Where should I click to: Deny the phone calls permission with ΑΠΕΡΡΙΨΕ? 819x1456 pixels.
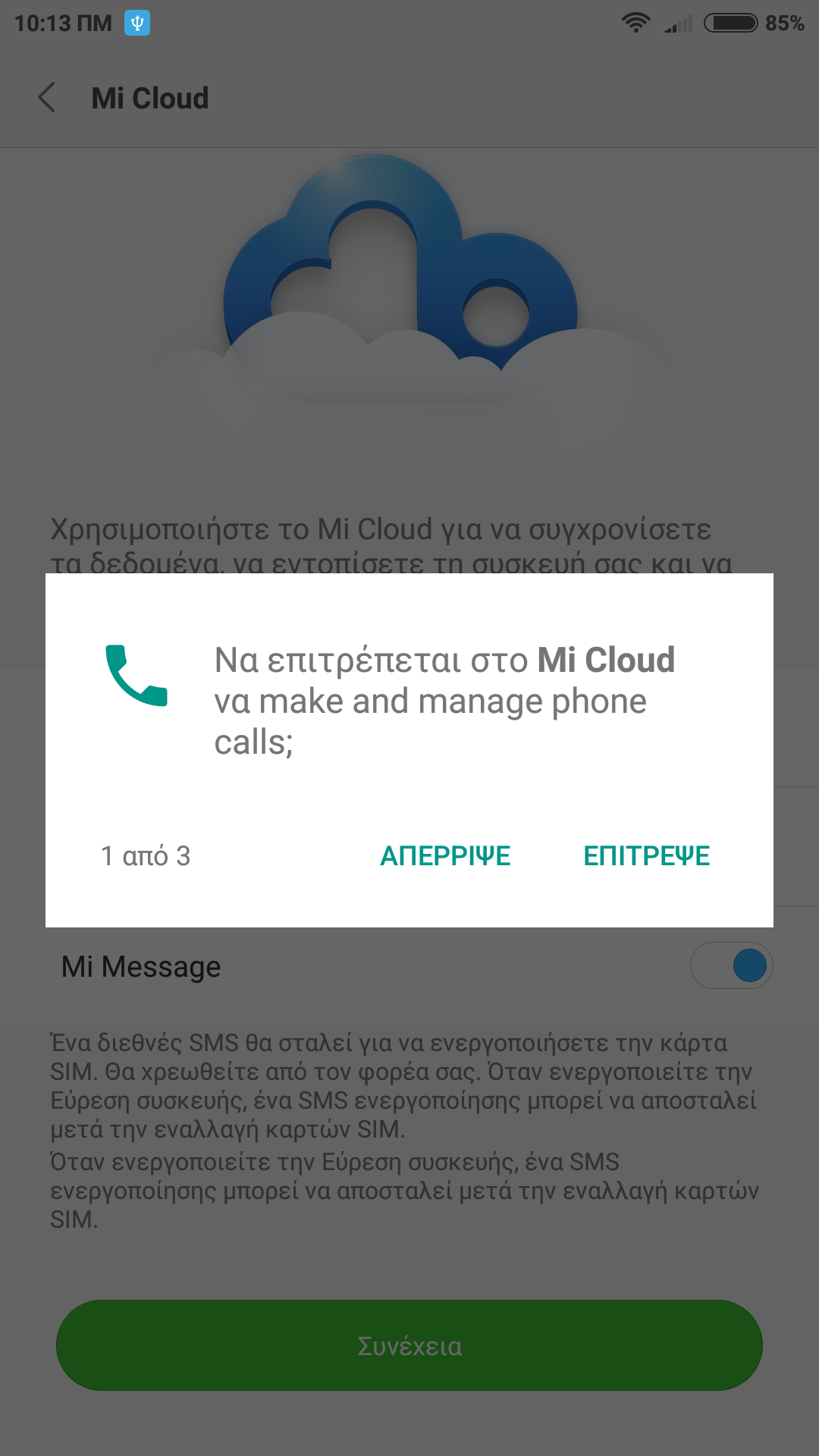445,855
